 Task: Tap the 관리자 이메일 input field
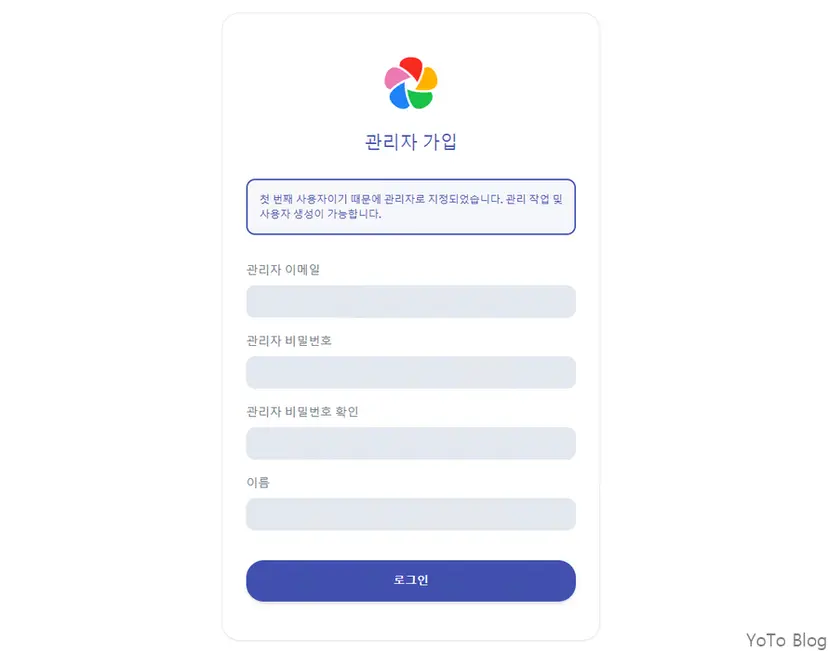pos(410,302)
